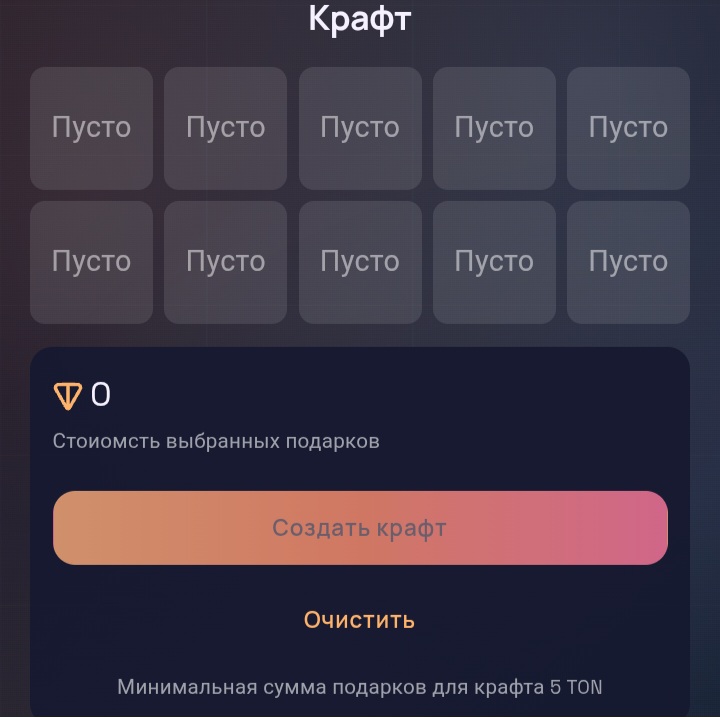720x717 pixels.
Task: Tap the Создать крафт button
Action: (x=360, y=528)
